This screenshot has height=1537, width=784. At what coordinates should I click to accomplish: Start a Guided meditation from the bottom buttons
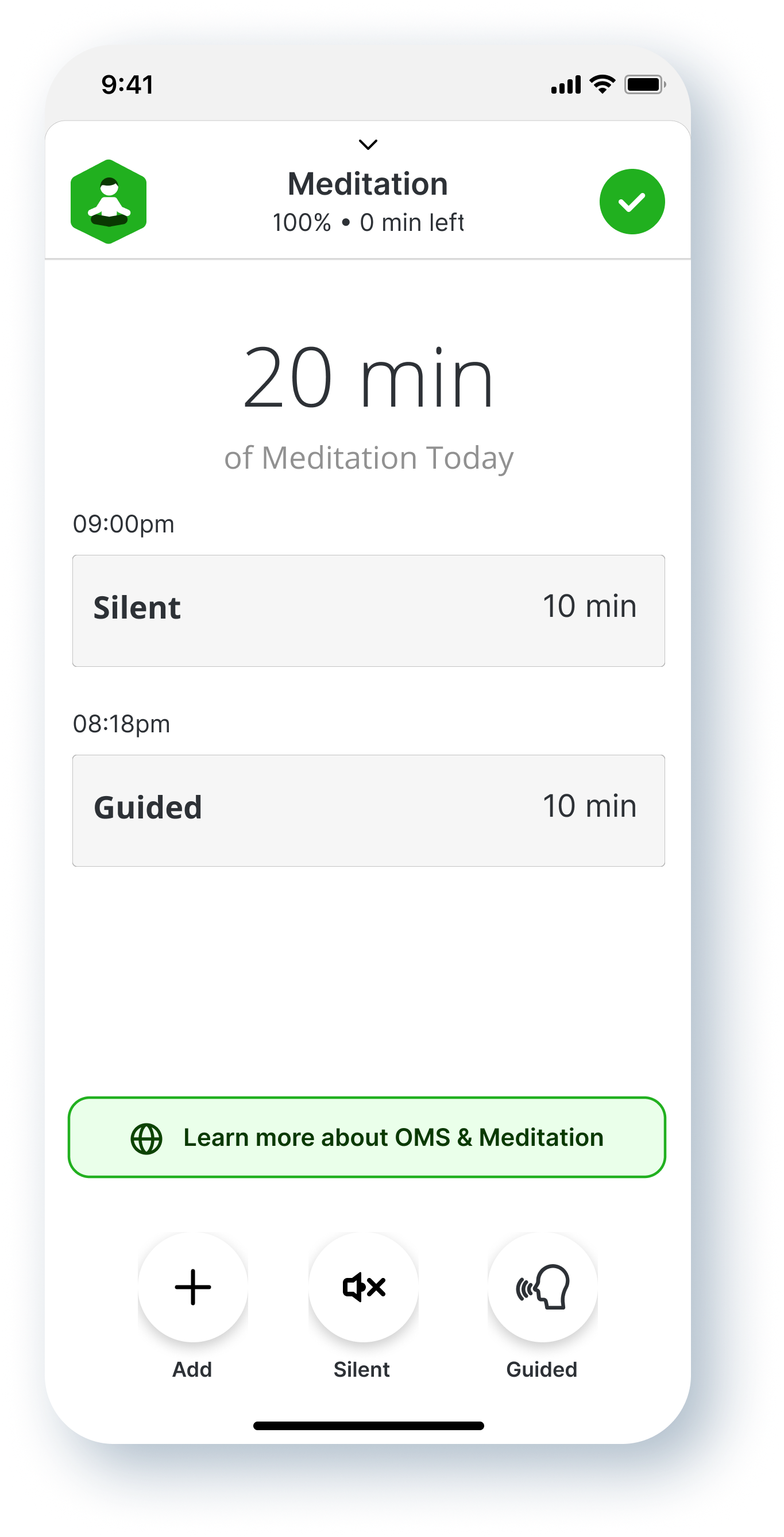(542, 1287)
